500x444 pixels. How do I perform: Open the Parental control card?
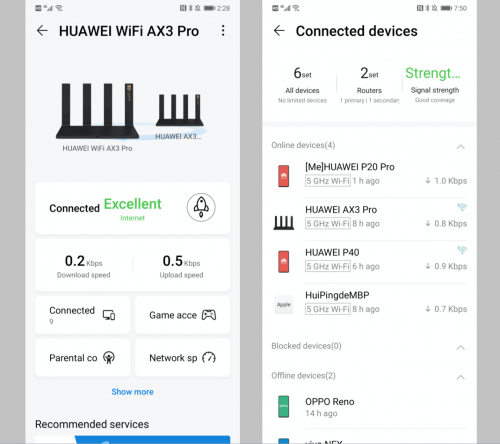click(82, 358)
